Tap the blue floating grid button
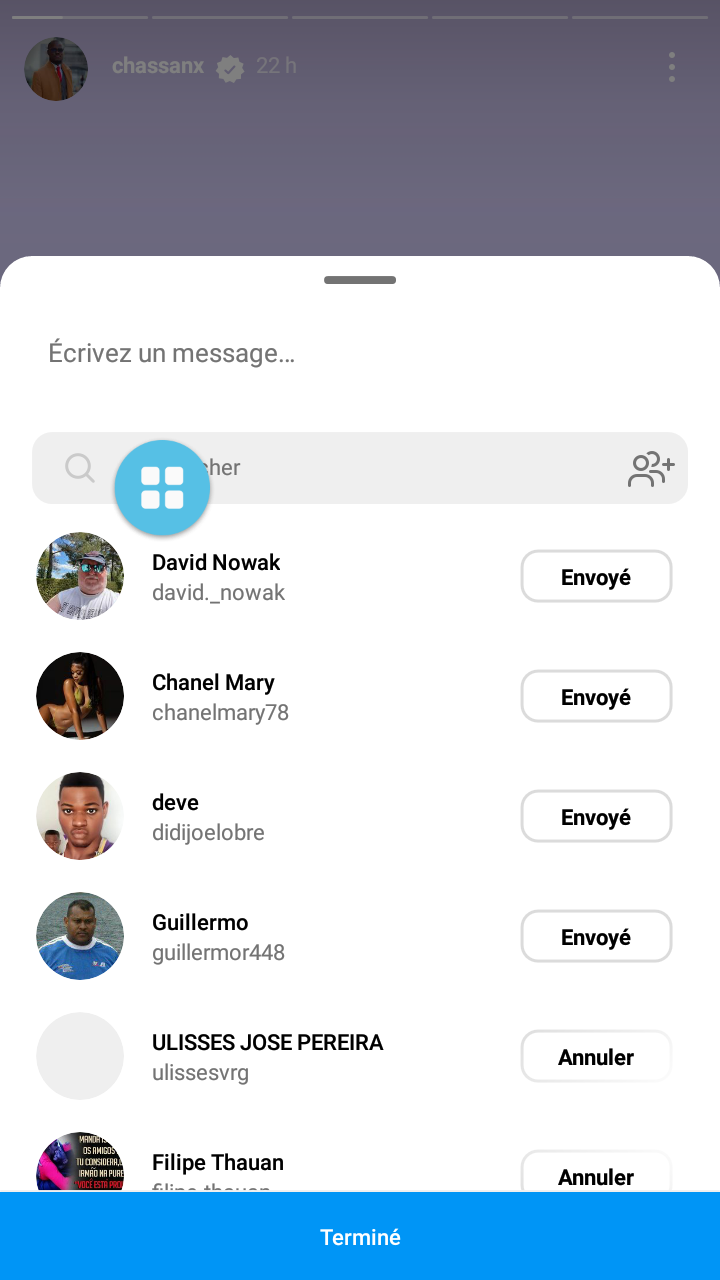720x1280 pixels. (x=162, y=488)
